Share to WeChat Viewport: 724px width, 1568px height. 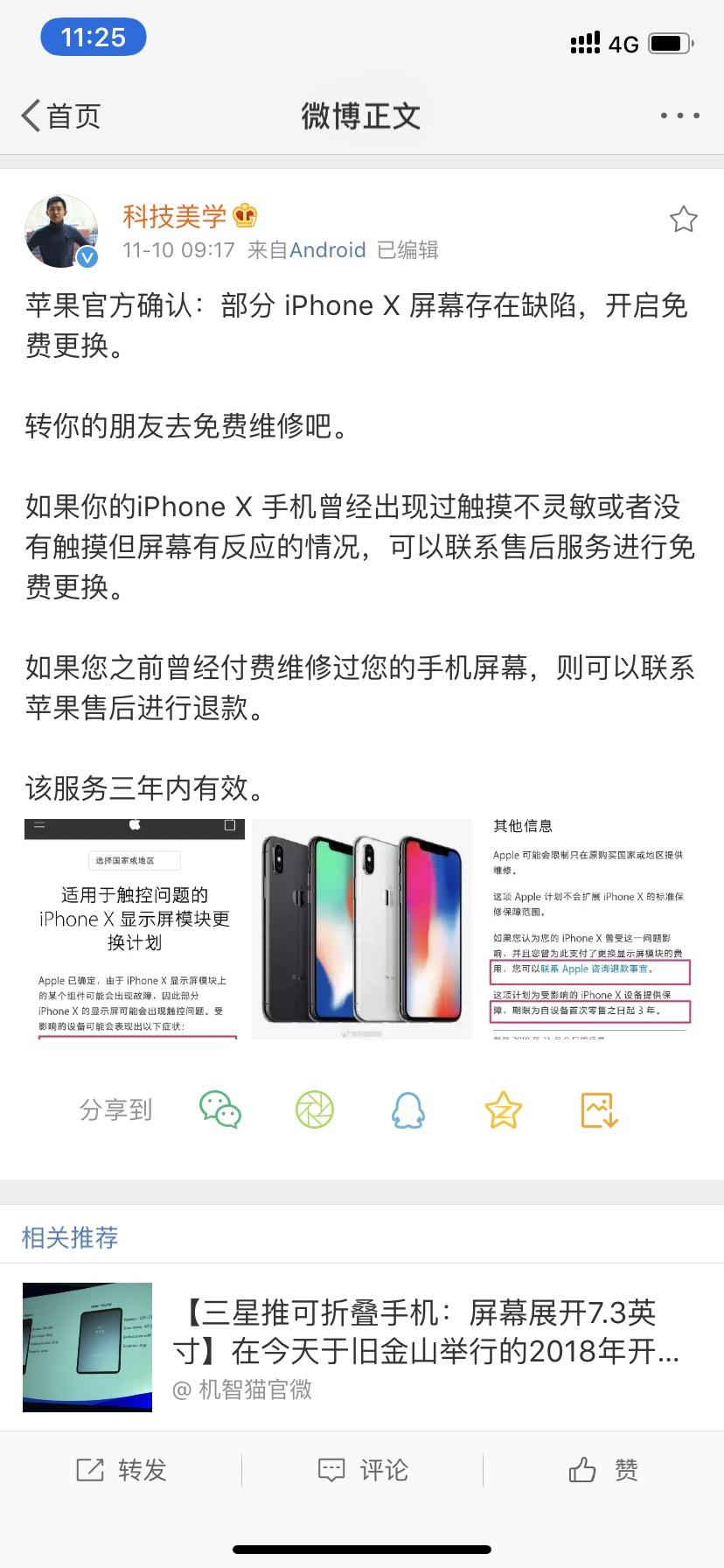(x=220, y=1109)
